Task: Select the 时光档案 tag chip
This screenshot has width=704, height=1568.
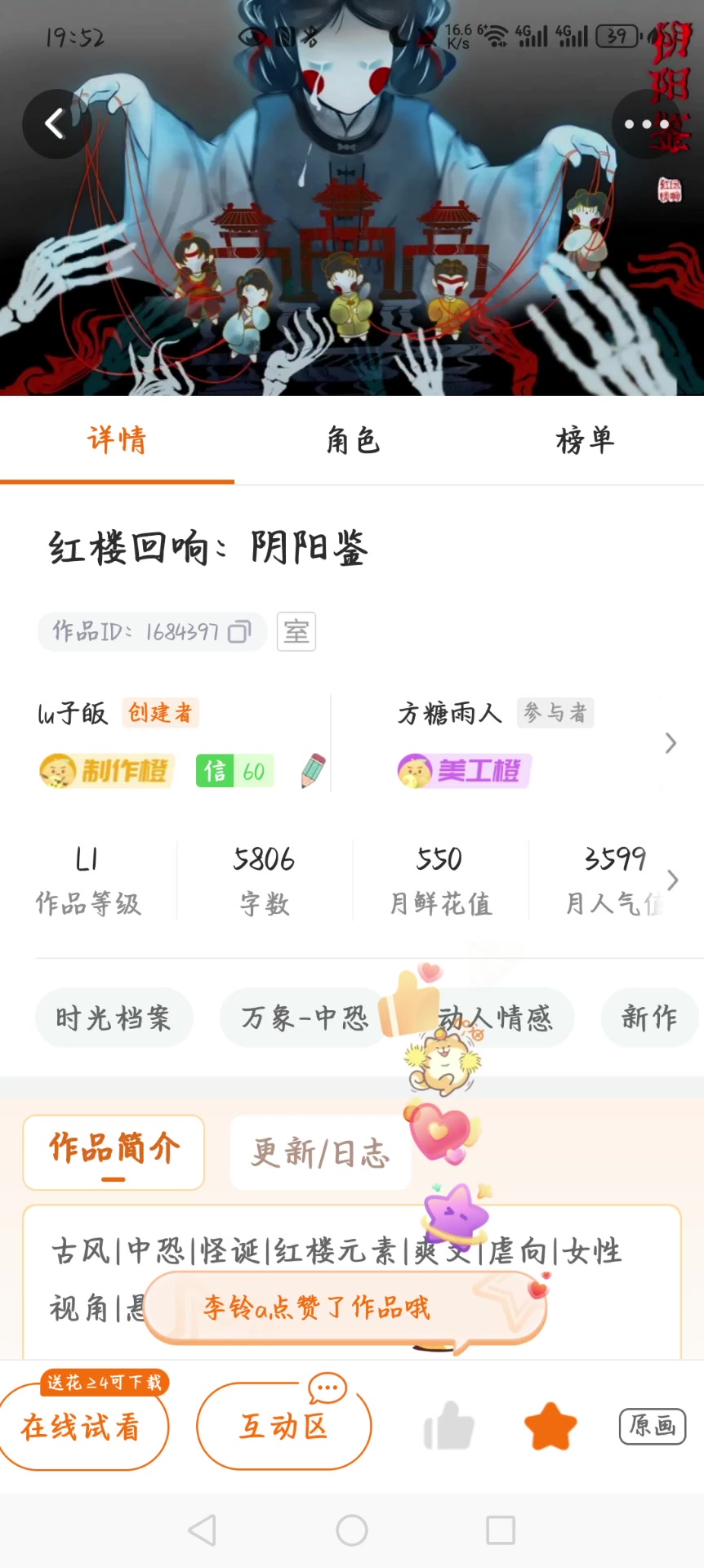Action: pyautogui.click(x=114, y=1018)
